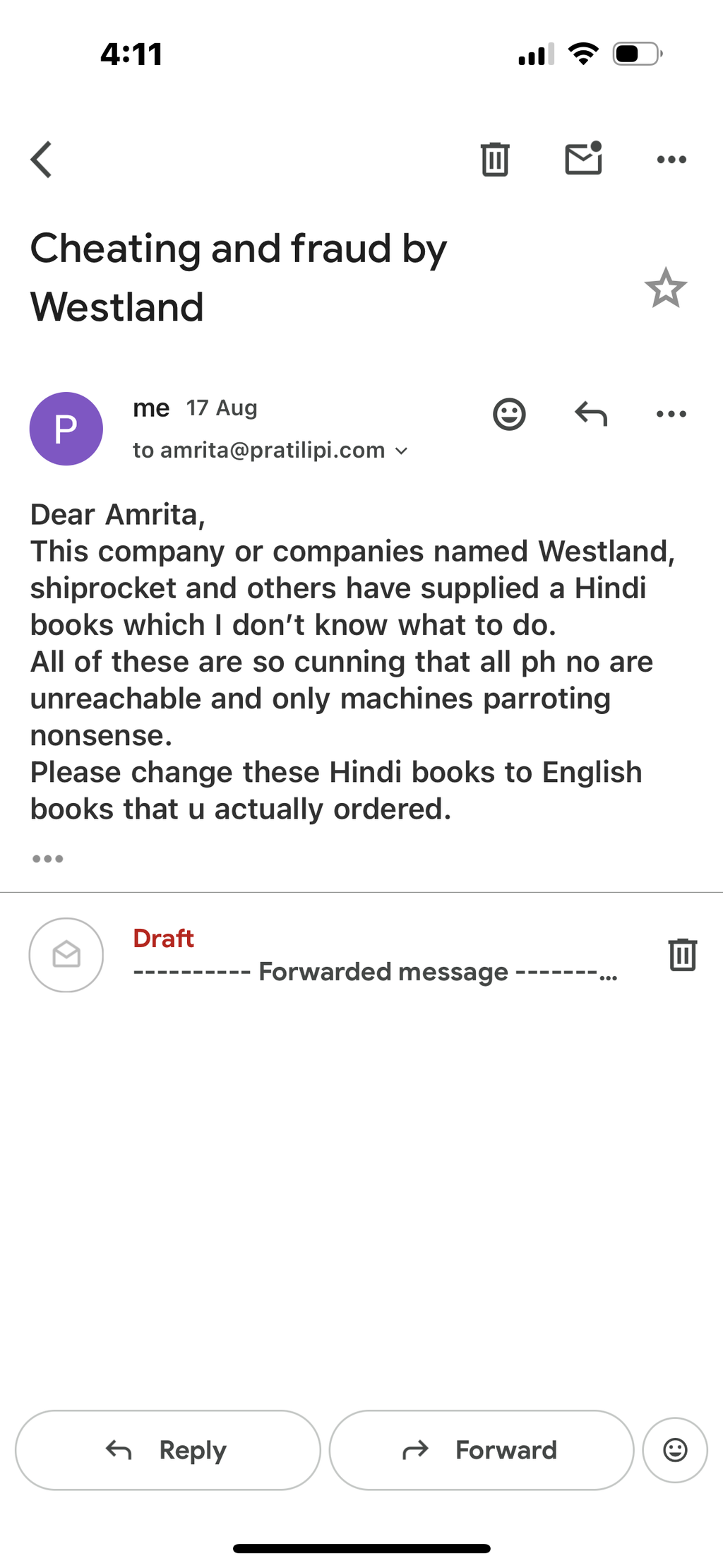Open the message's three-dot options
Screen dimensions: 723x1568
tap(671, 414)
